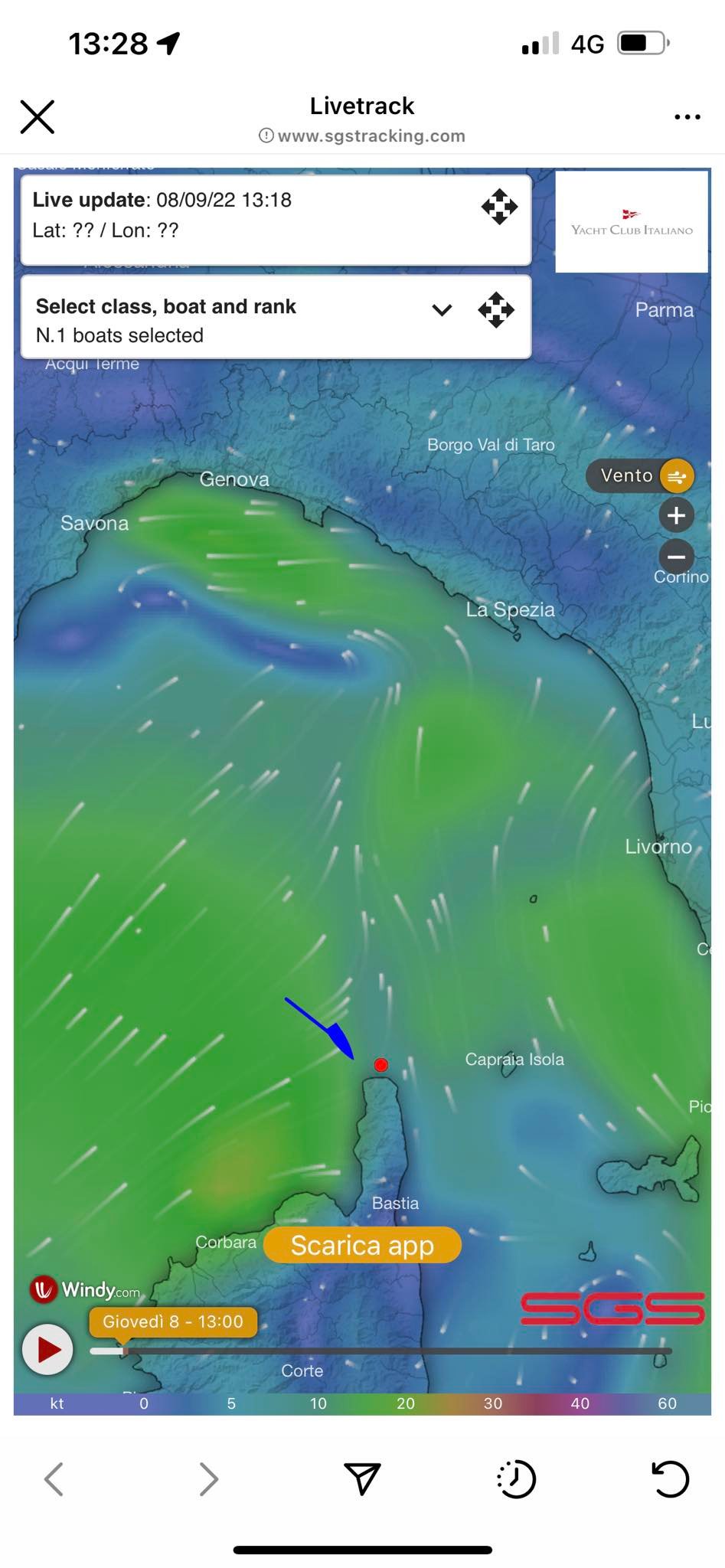Tap the move handle on Live update panel

(x=499, y=207)
